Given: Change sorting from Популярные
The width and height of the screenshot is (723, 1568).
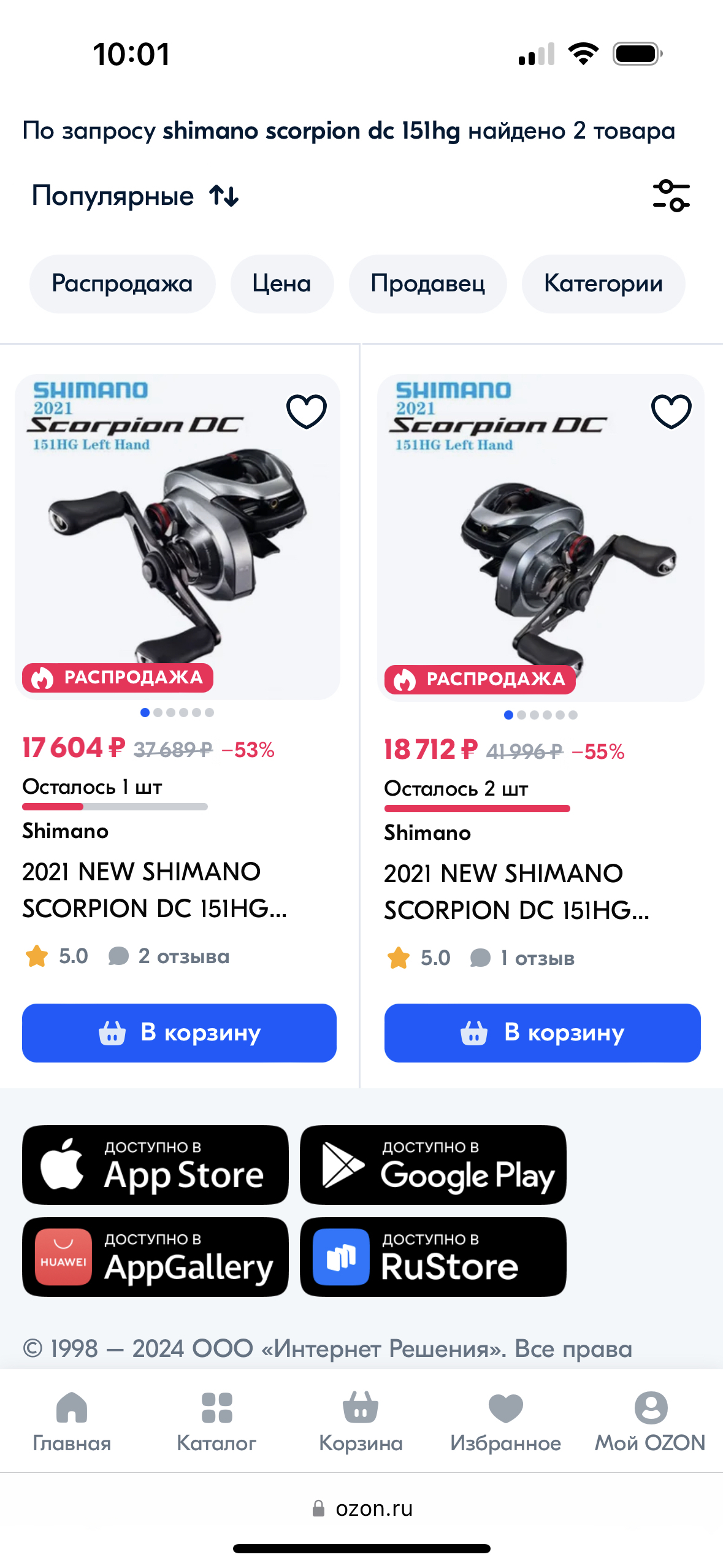Looking at the screenshot, I should click(135, 196).
